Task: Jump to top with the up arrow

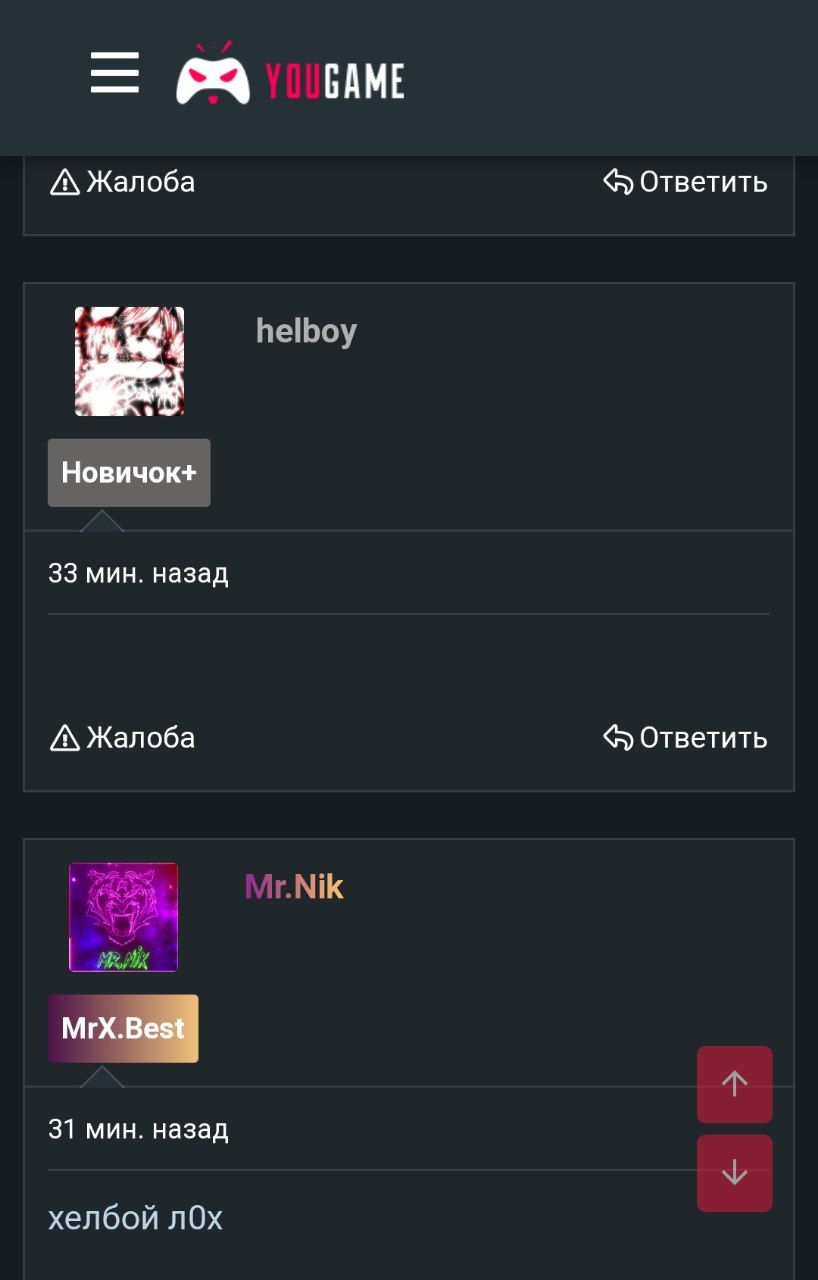Action: pyautogui.click(x=735, y=1084)
